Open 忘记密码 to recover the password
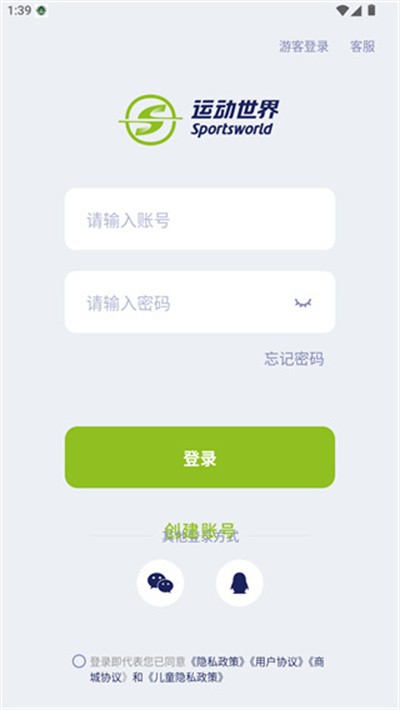The height and width of the screenshot is (710, 400). click(x=294, y=359)
